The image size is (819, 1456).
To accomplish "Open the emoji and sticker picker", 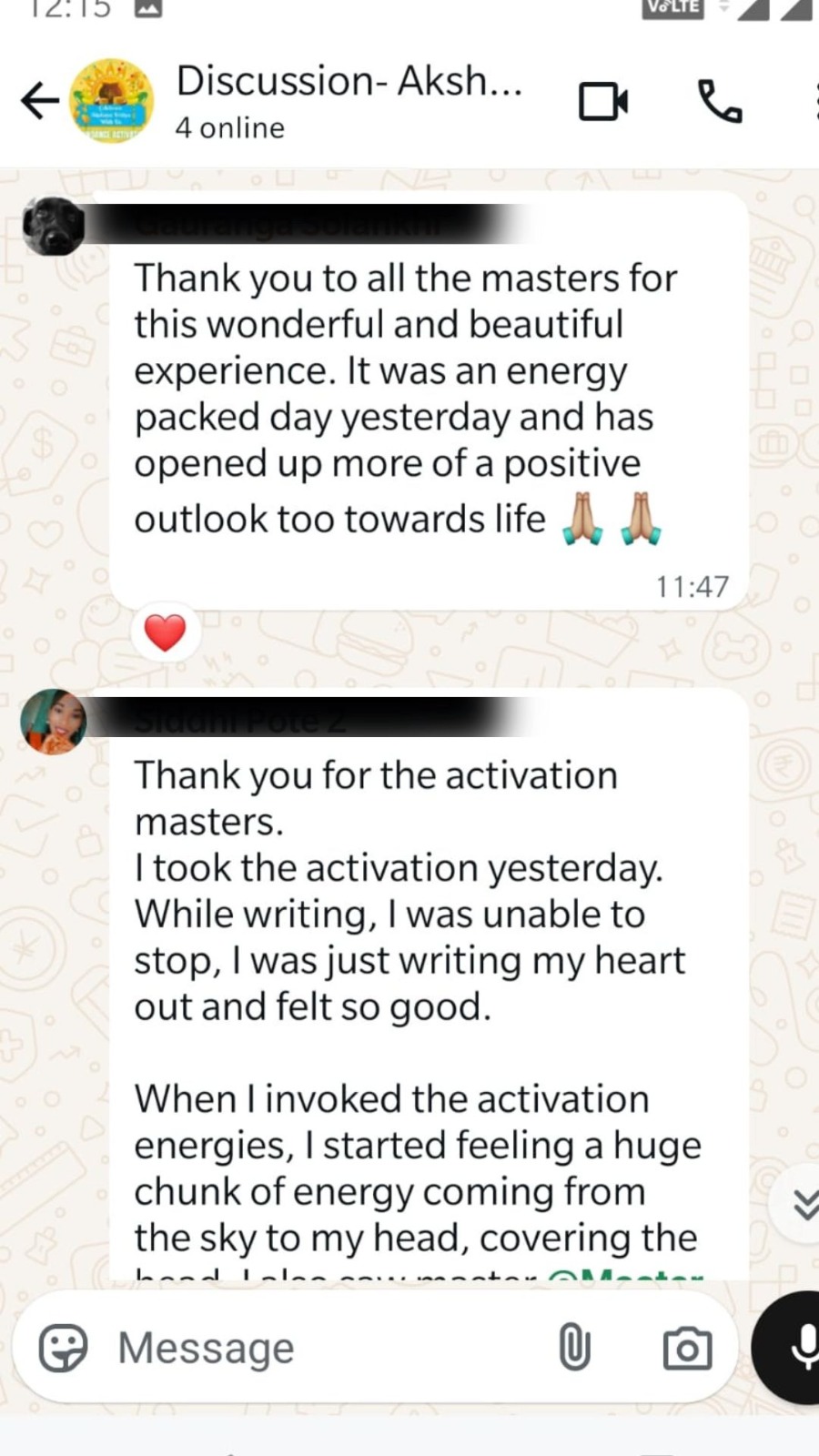I will pos(63,1348).
